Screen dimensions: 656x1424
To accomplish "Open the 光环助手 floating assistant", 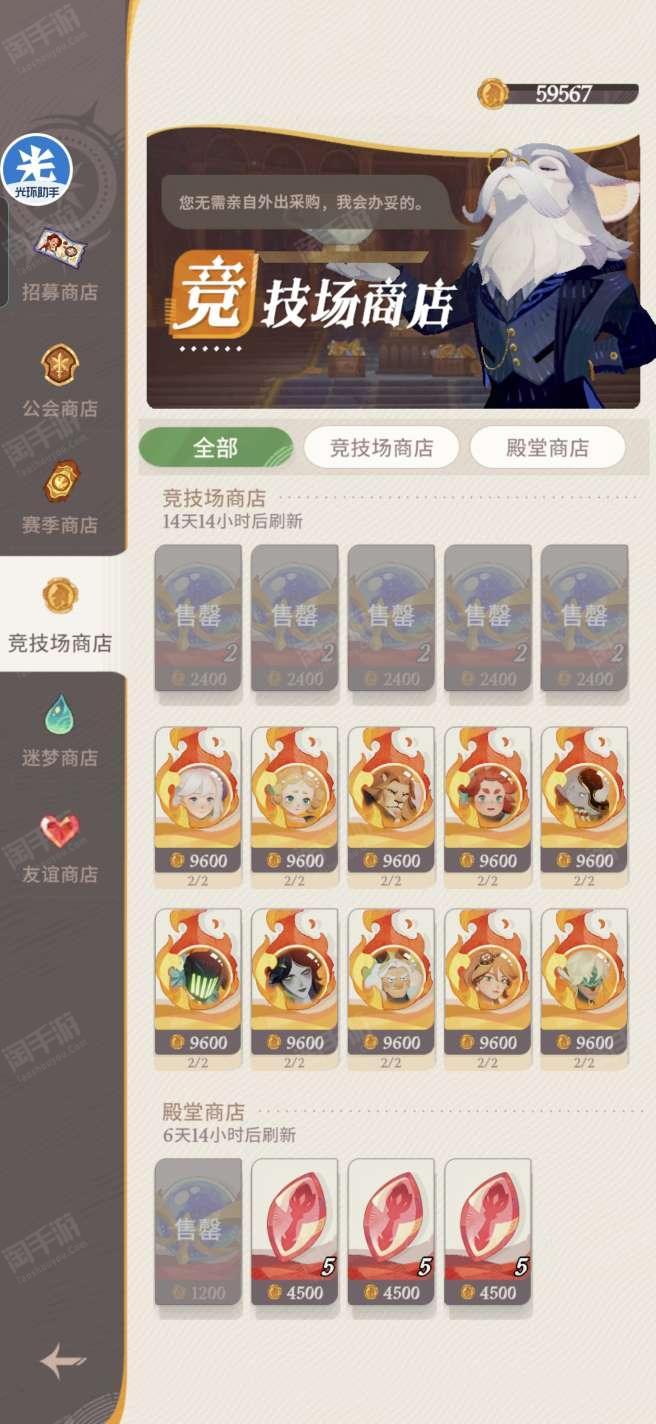I will pos(37,169).
